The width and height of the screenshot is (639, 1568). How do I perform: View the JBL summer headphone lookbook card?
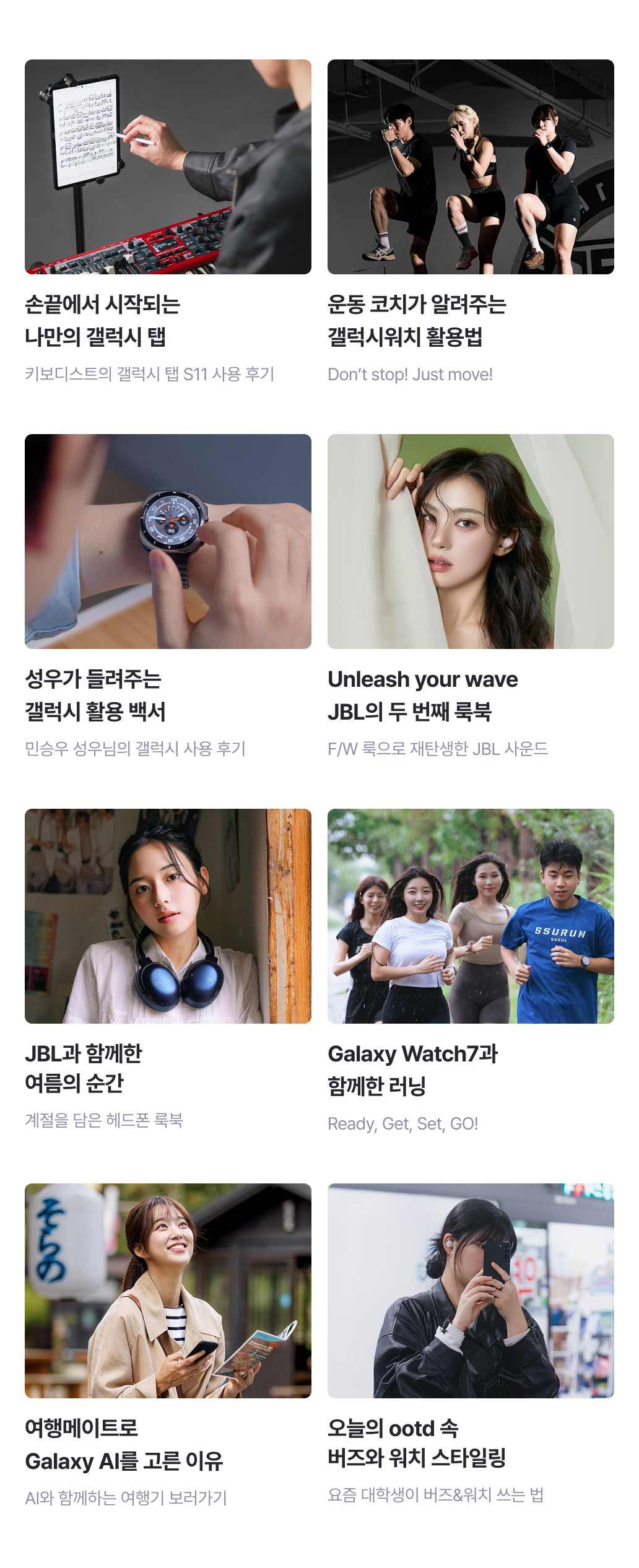coord(168,916)
